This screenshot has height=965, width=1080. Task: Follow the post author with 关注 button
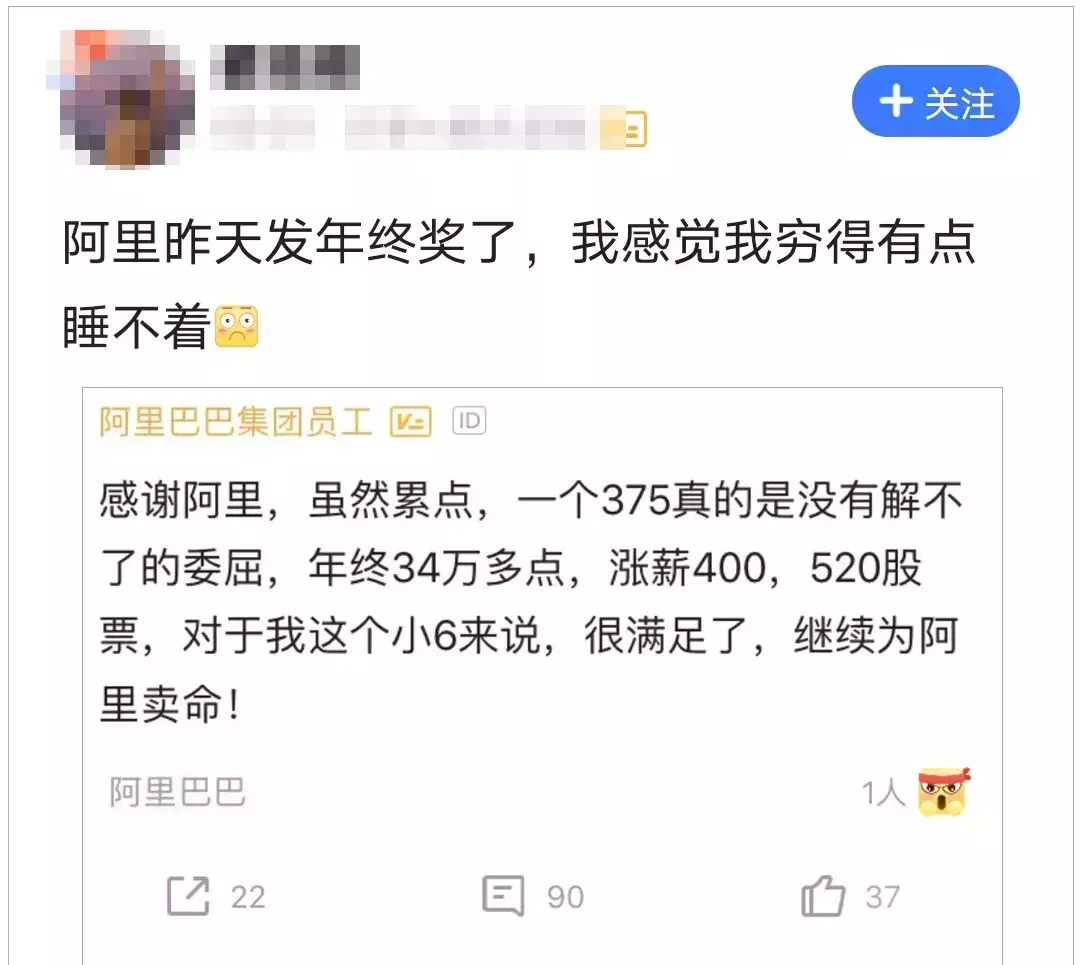pyautogui.click(x=935, y=102)
